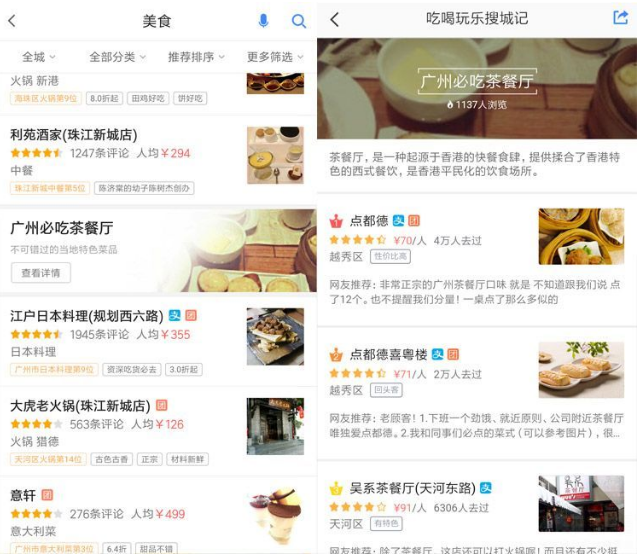Expand the 全城 area dropdown

pos(38,57)
